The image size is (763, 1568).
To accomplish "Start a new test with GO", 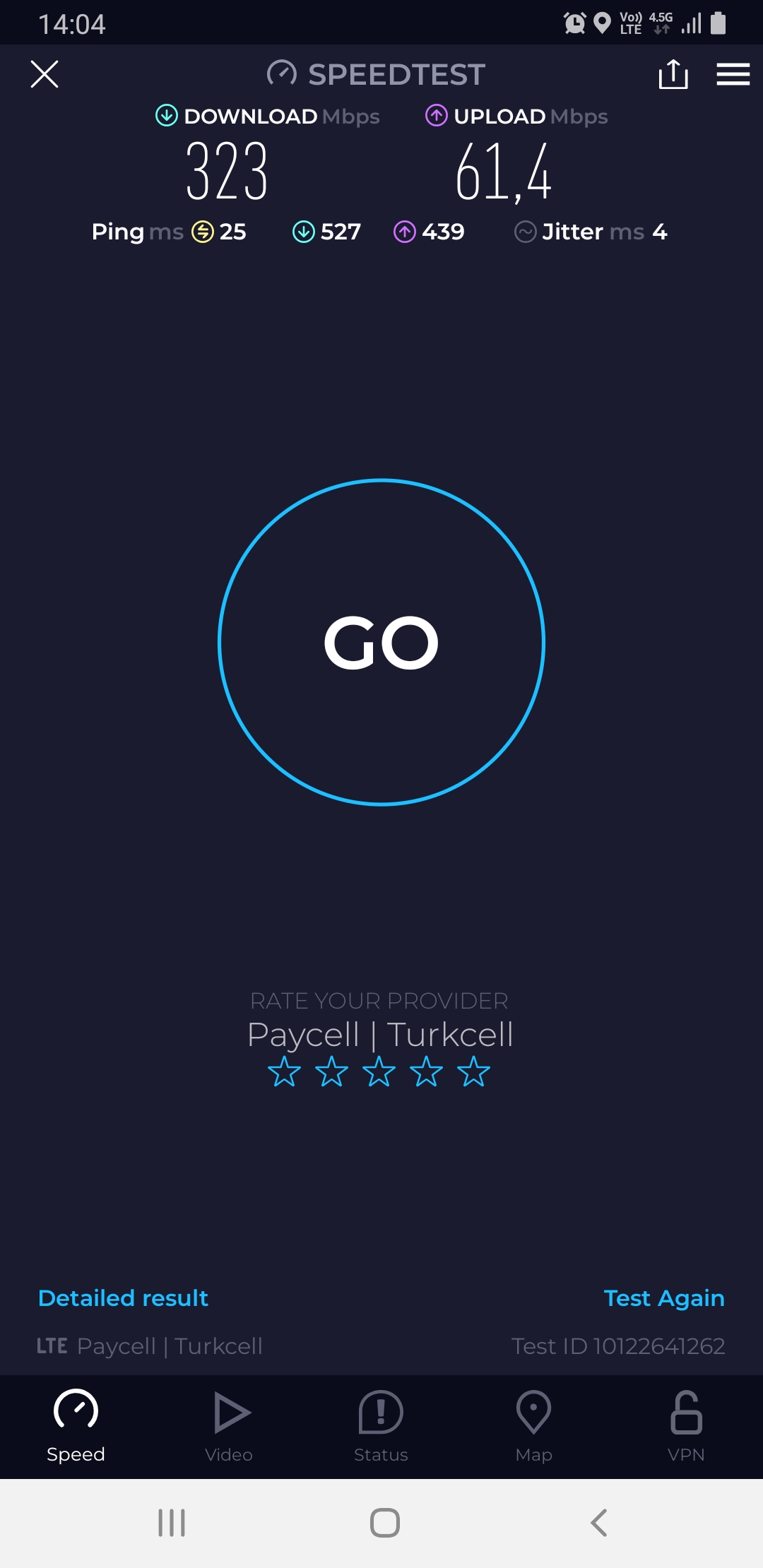I will click(381, 642).
